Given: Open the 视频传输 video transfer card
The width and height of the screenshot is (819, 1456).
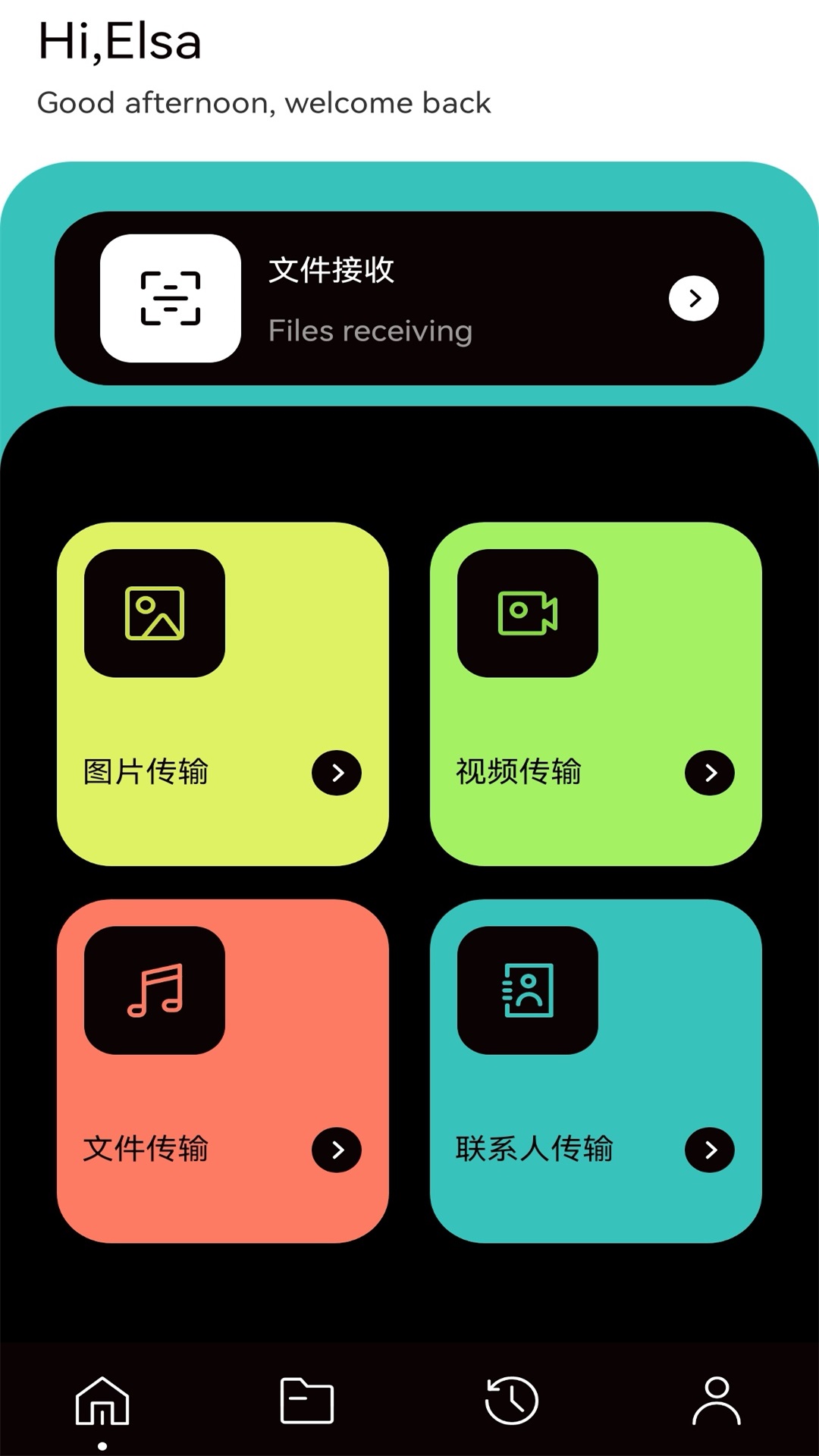Looking at the screenshot, I should point(596,693).
